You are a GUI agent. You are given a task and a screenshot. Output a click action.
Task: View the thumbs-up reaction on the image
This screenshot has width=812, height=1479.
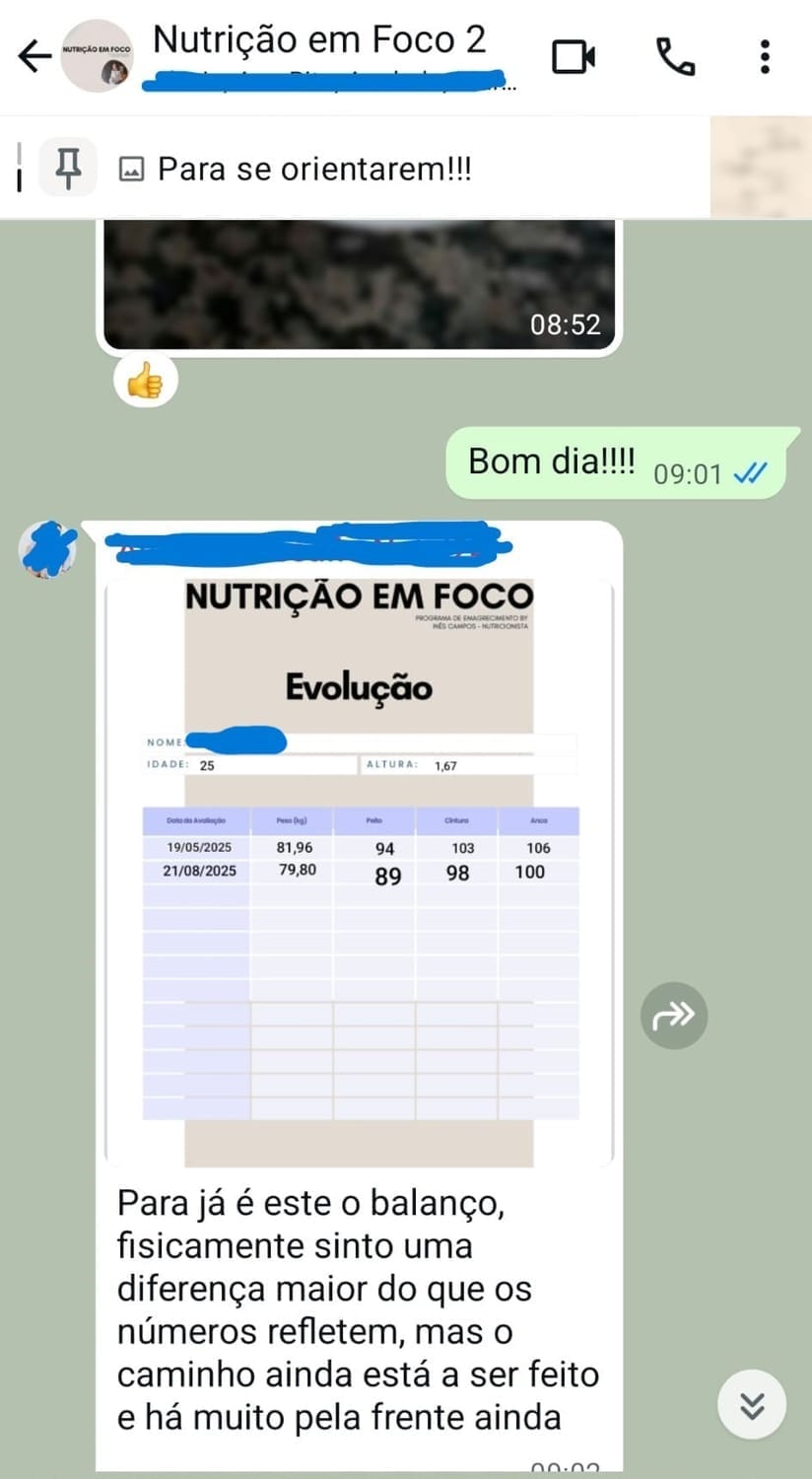146,381
